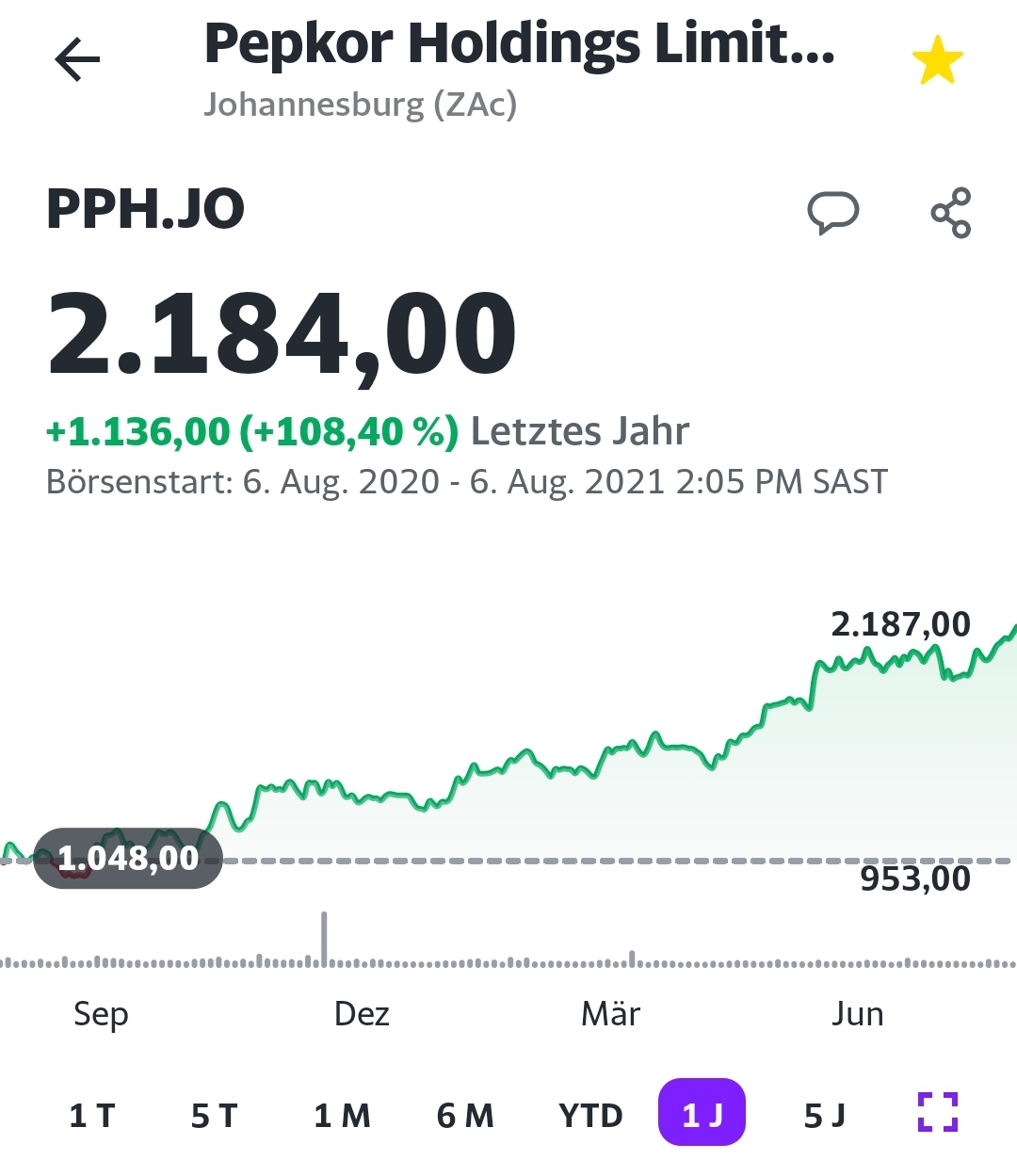Expand the chart to fullscreen
This screenshot has height=1176, width=1017.
[x=937, y=1112]
